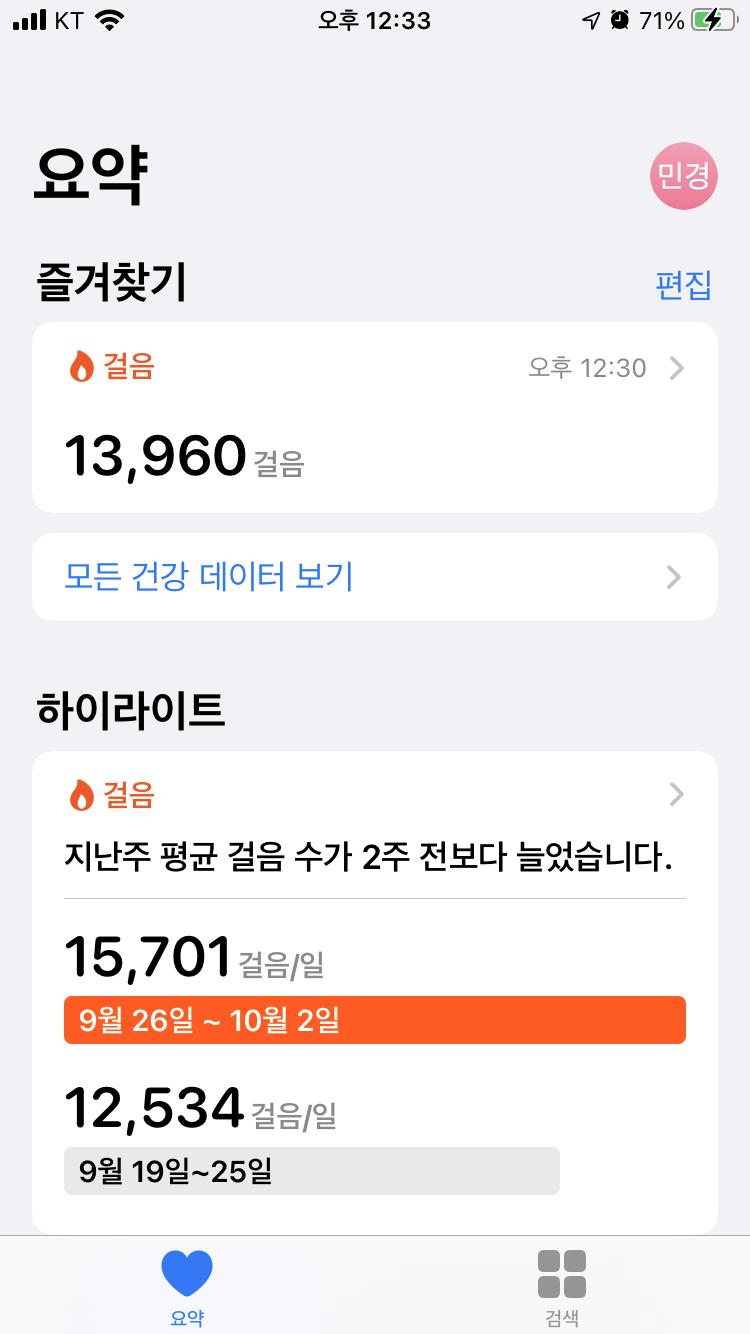The width and height of the screenshot is (750, 1334).
Task: Open 모든 건강 데이터 보기
Action: coord(374,577)
